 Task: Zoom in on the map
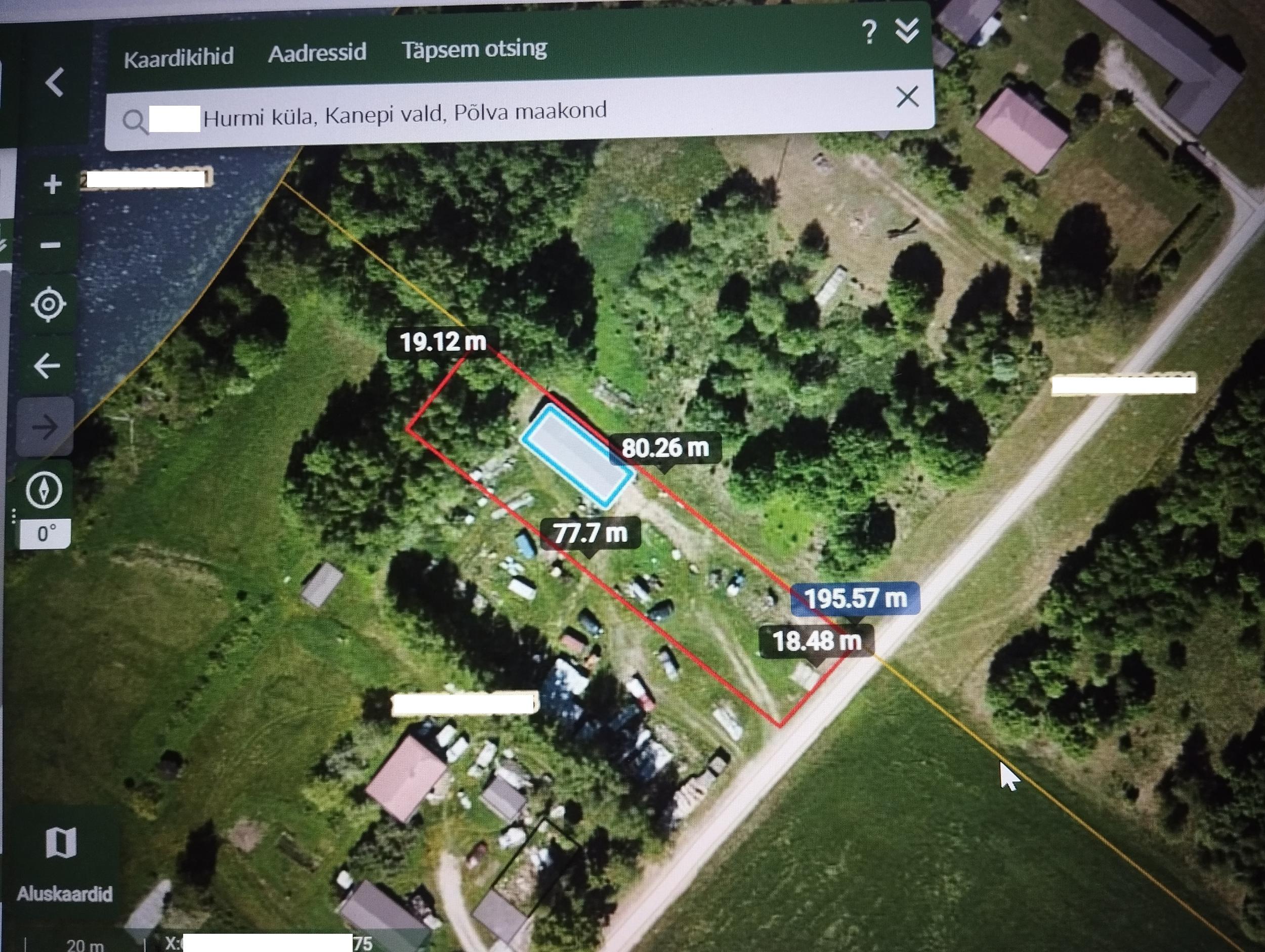point(53,184)
